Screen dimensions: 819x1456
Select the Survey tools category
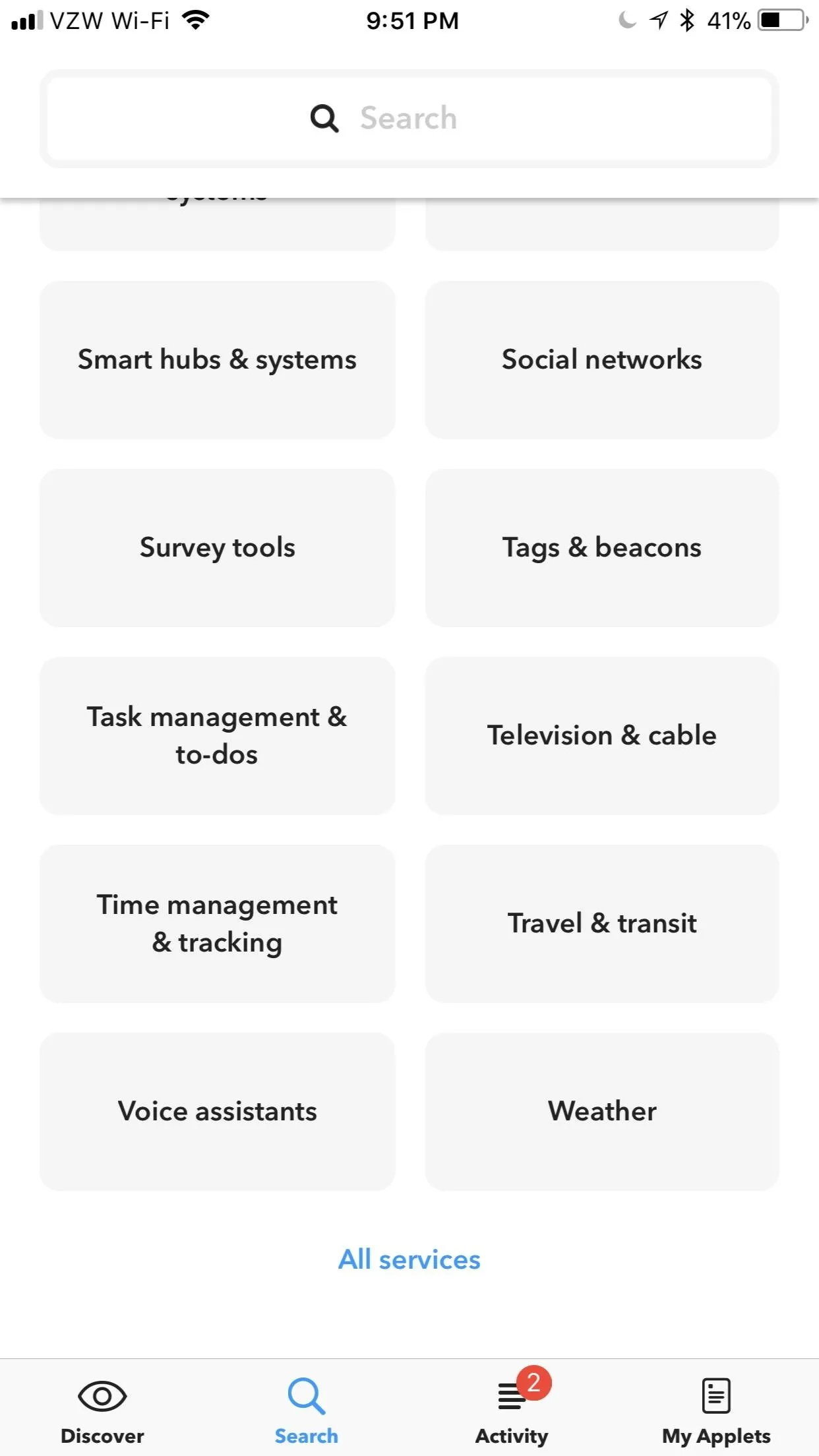tap(217, 548)
